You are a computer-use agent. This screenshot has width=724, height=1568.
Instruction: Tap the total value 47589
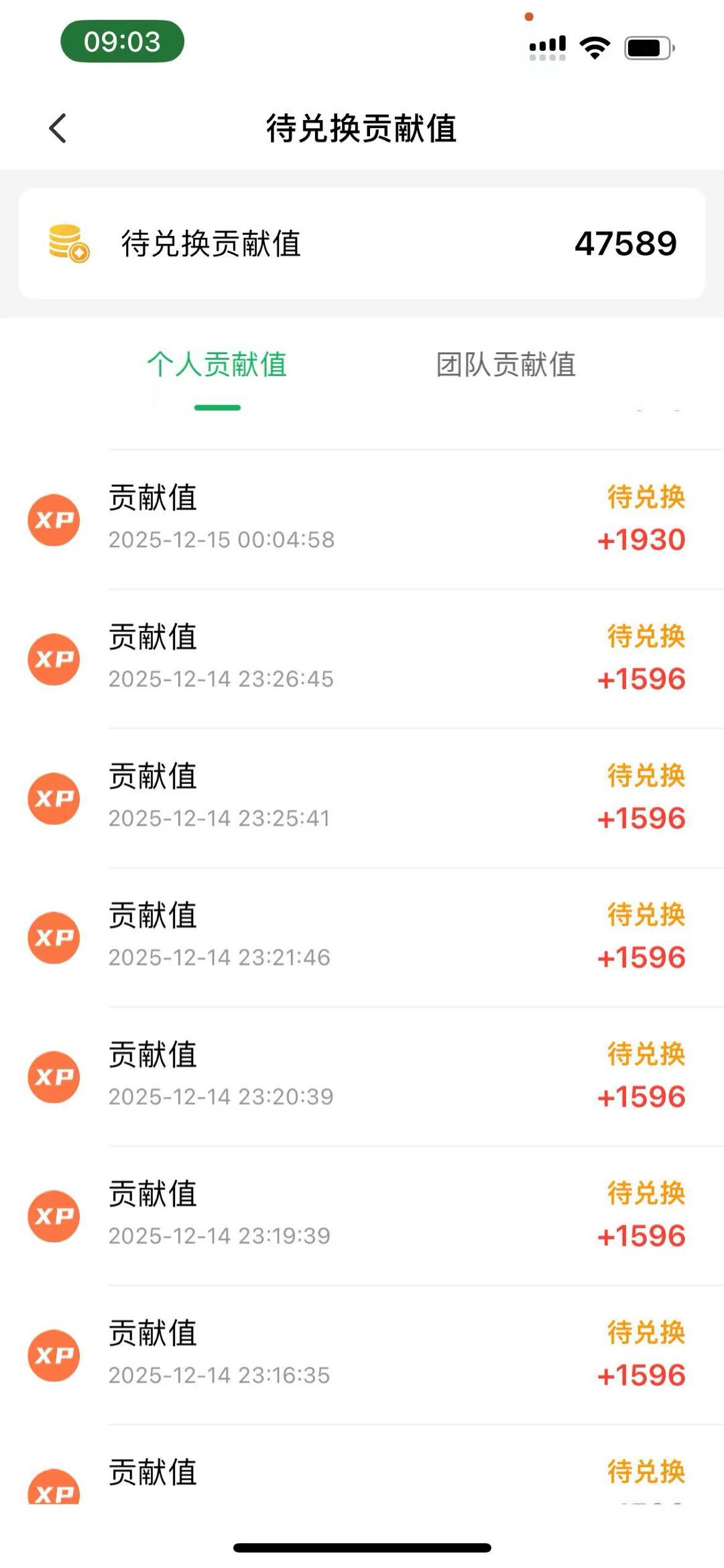click(x=625, y=244)
